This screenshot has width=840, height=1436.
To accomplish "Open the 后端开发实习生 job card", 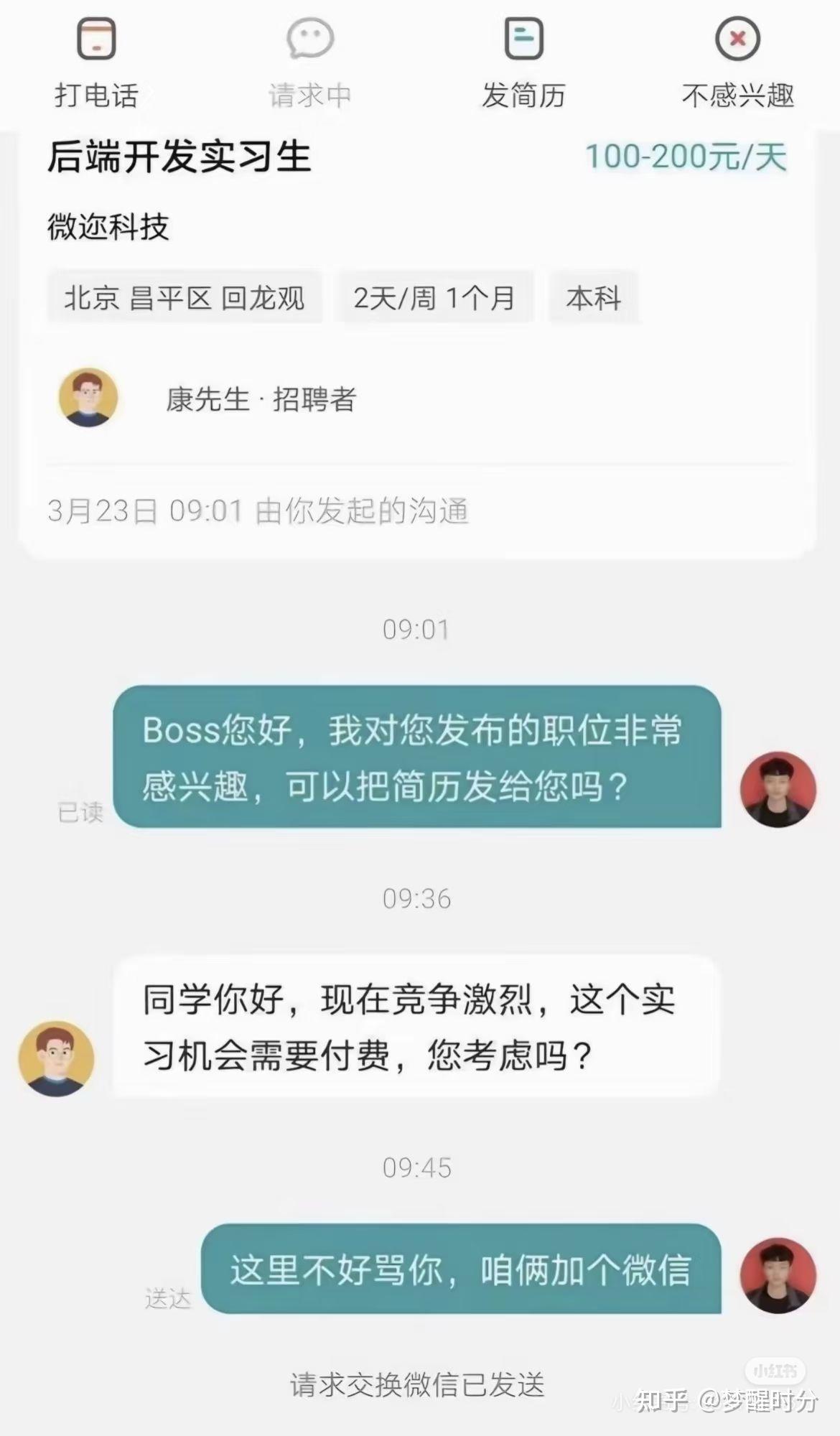I will (179, 158).
